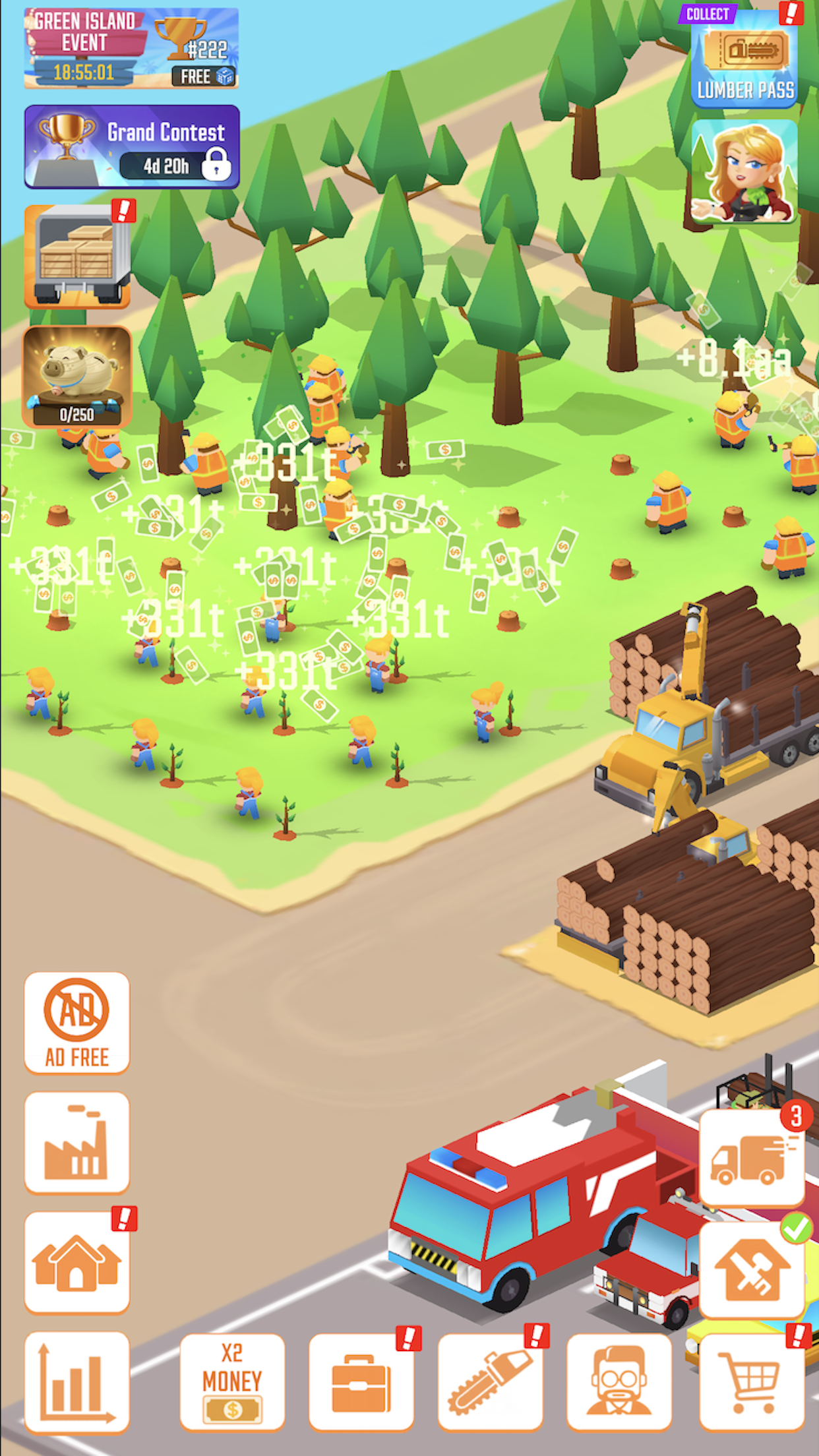Open the delivery truck orders
Screen dimensions: 819x1456
tap(751, 1157)
